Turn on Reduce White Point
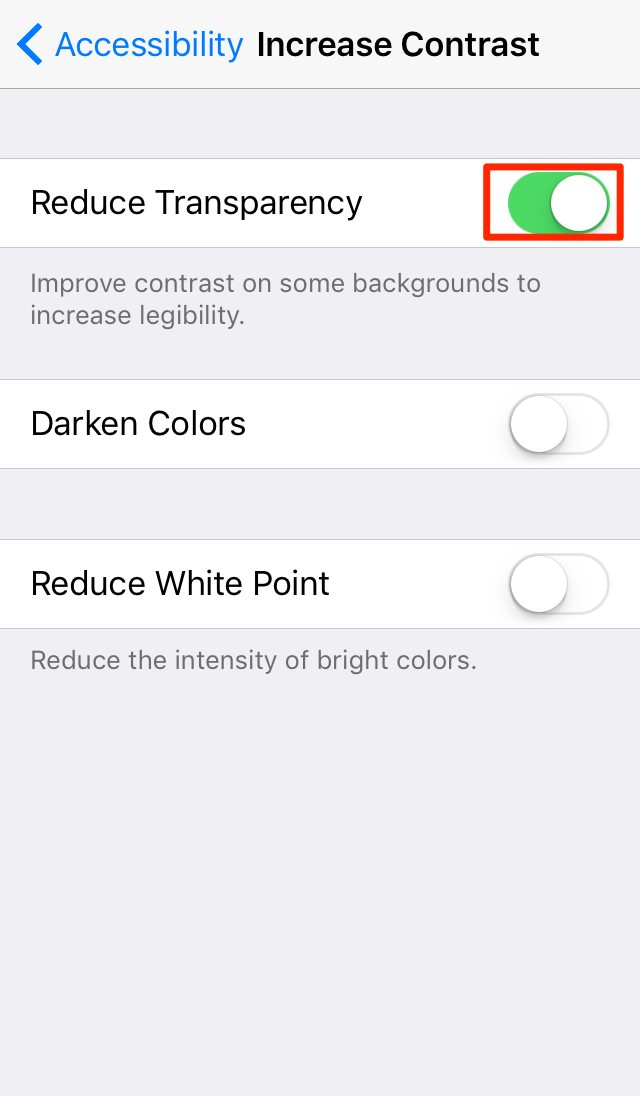 tap(558, 584)
